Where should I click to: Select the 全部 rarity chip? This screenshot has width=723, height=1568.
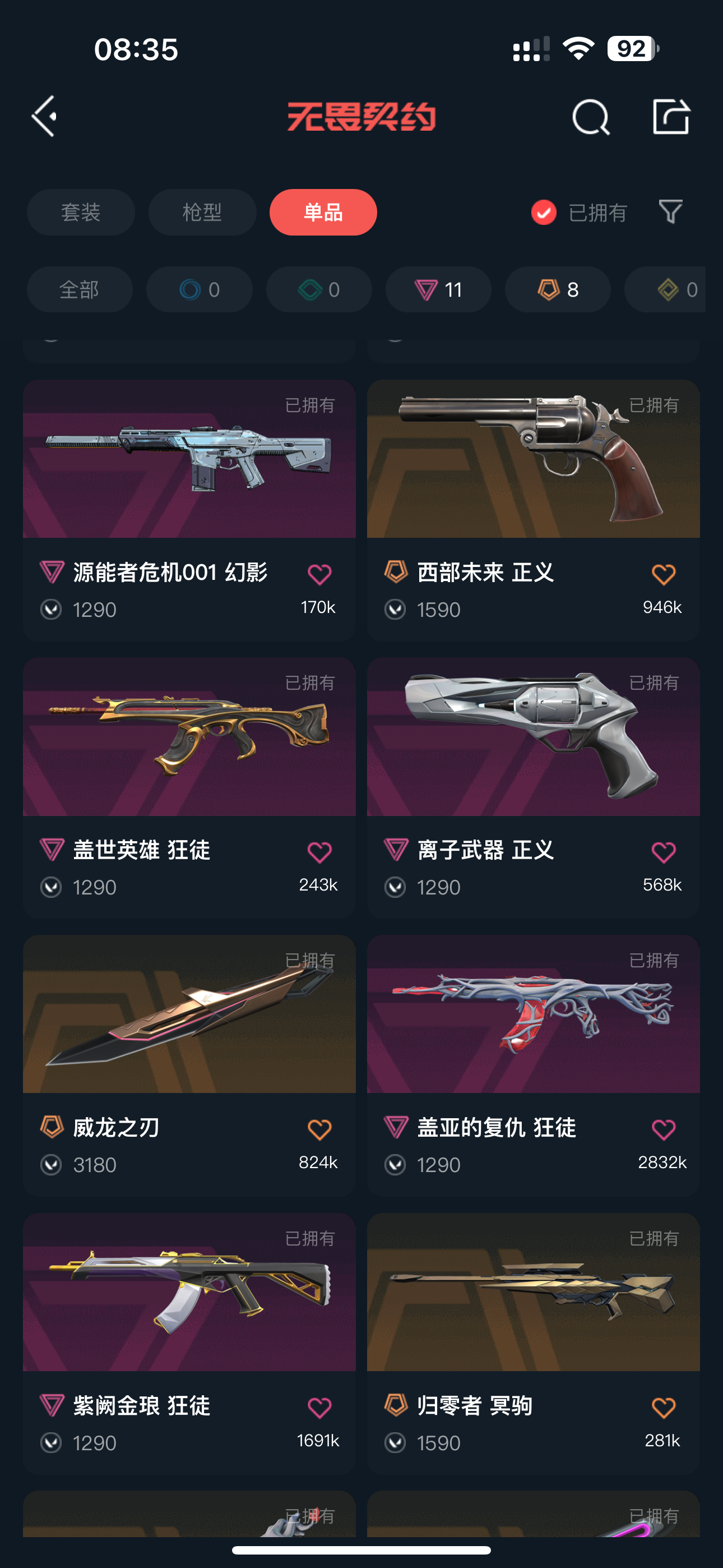click(x=80, y=290)
